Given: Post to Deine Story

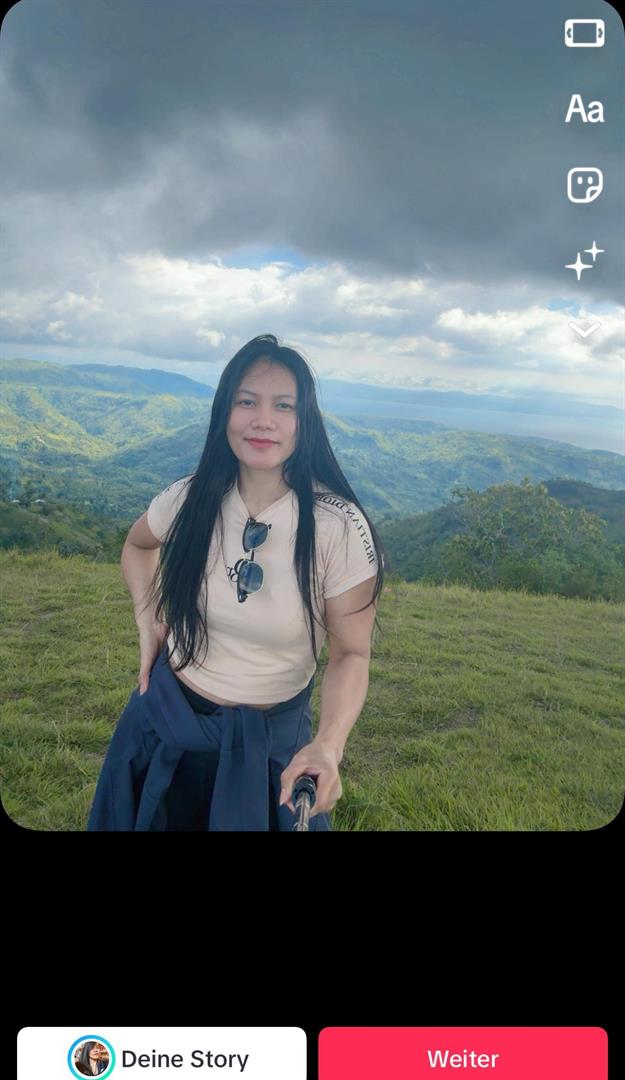Looking at the screenshot, I should click(162, 1058).
